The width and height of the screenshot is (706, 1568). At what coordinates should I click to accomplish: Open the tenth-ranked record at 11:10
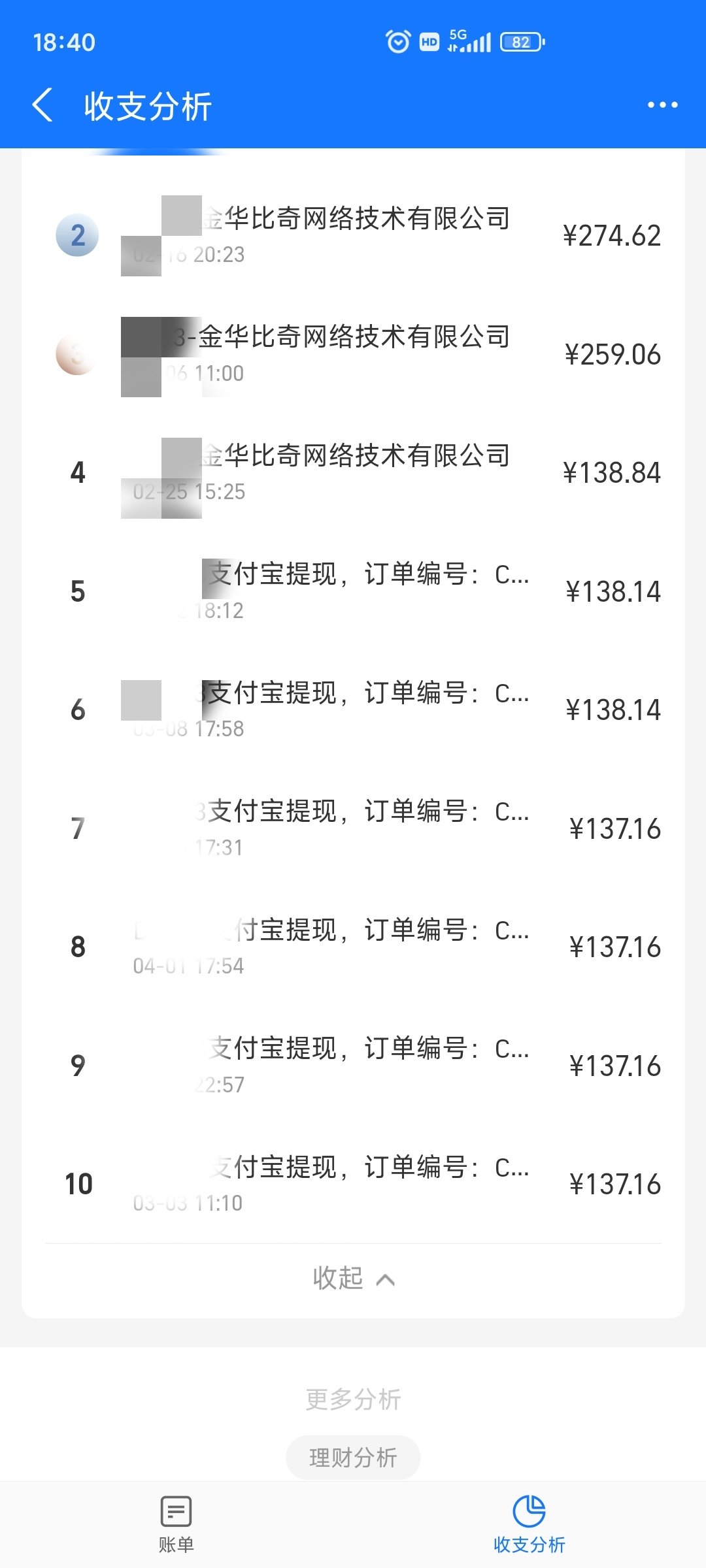(x=353, y=1184)
